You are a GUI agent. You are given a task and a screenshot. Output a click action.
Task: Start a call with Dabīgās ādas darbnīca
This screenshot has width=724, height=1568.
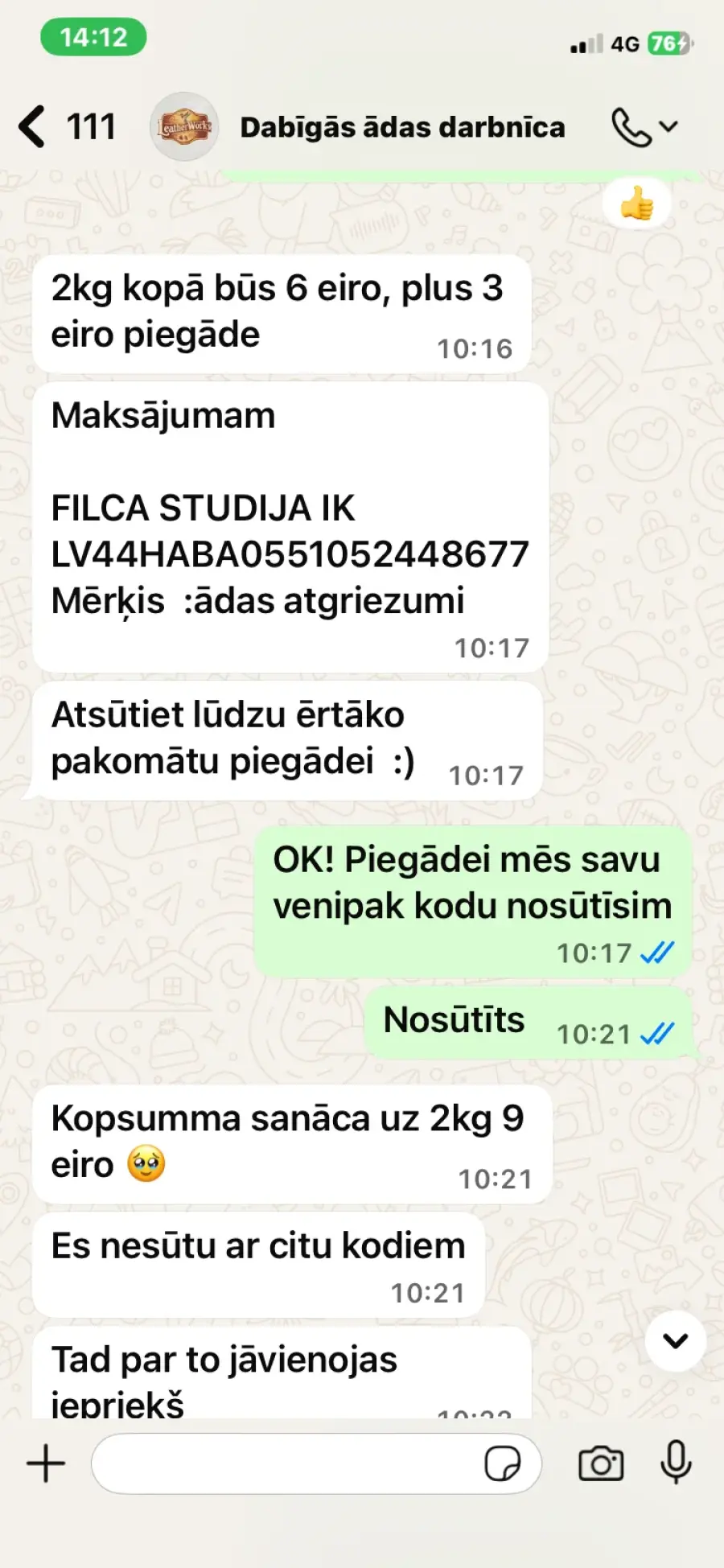(632, 127)
